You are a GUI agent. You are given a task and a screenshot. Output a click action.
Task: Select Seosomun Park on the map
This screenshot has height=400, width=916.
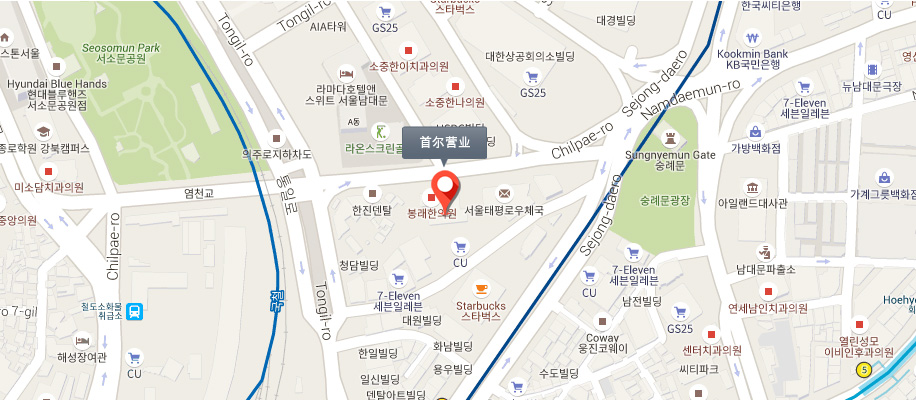149,52
